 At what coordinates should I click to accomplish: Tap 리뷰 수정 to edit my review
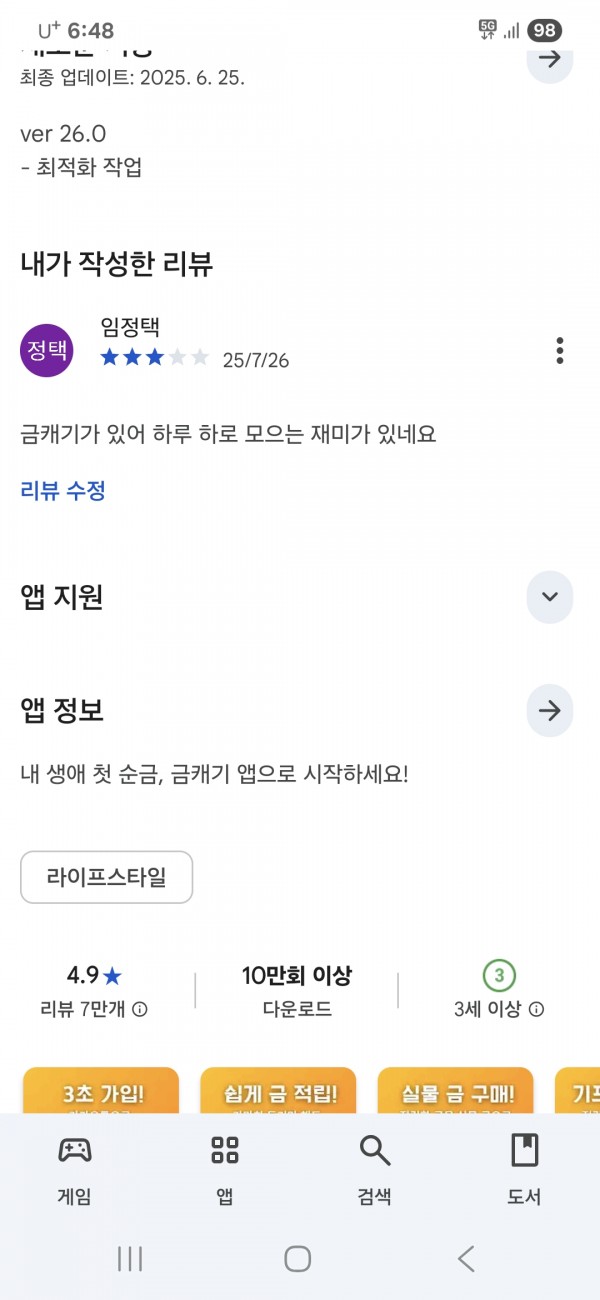coord(63,490)
